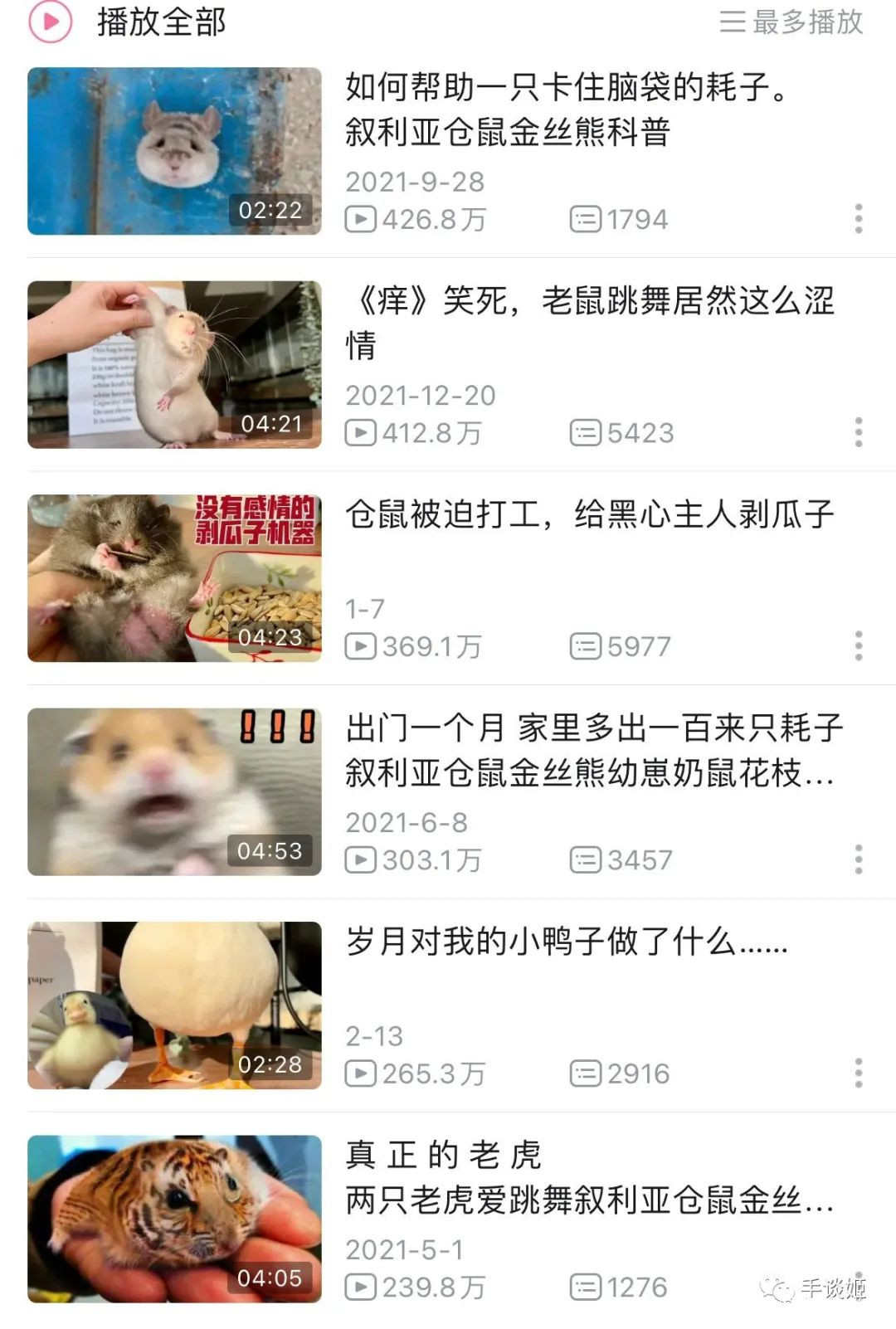Image resolution: width=896 pixels, height=1329 pixels.
Task: Tap more options for 出门一个月 video
Action: [x=859, y=859]
